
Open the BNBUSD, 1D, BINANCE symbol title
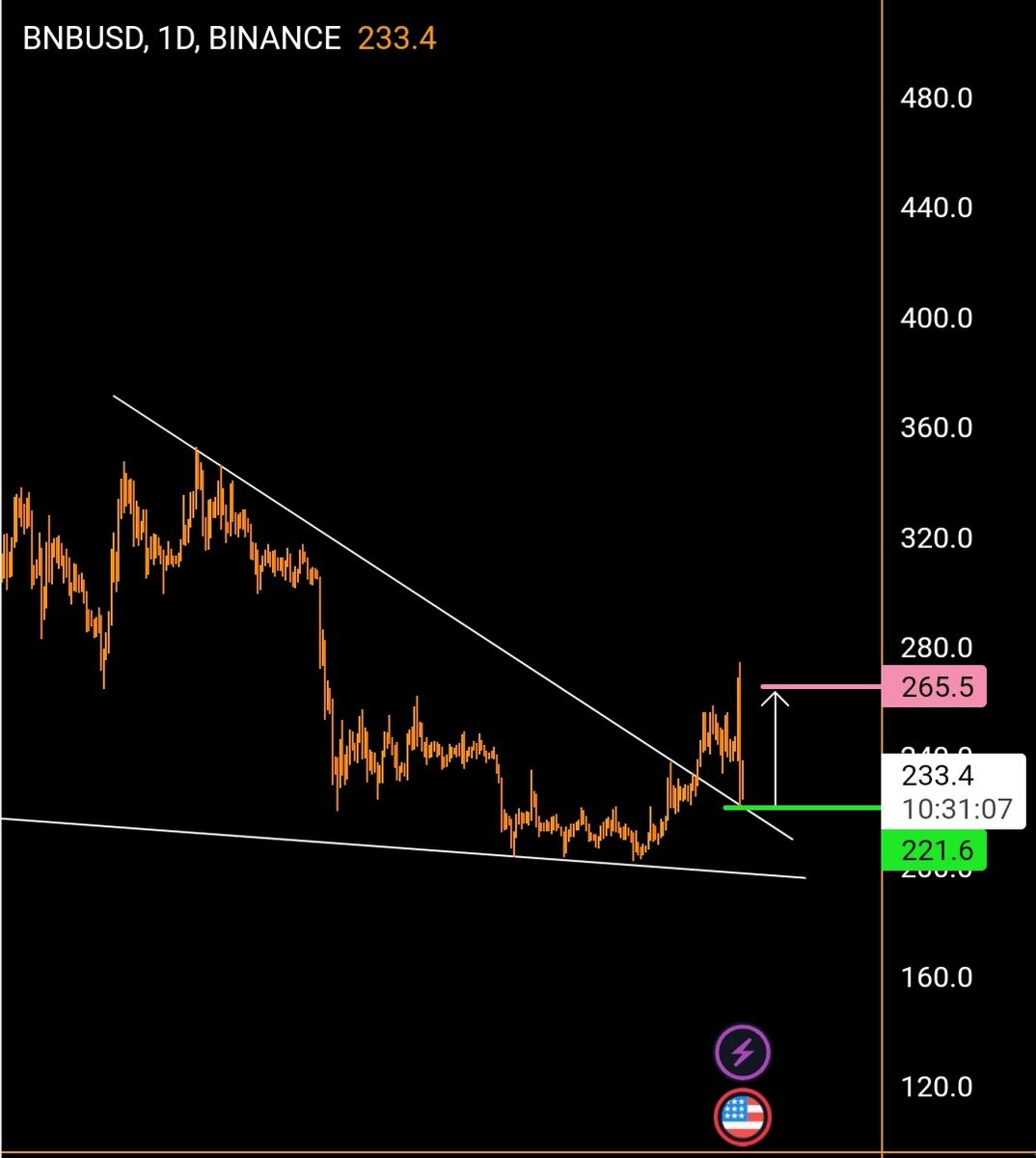[181, 39]
